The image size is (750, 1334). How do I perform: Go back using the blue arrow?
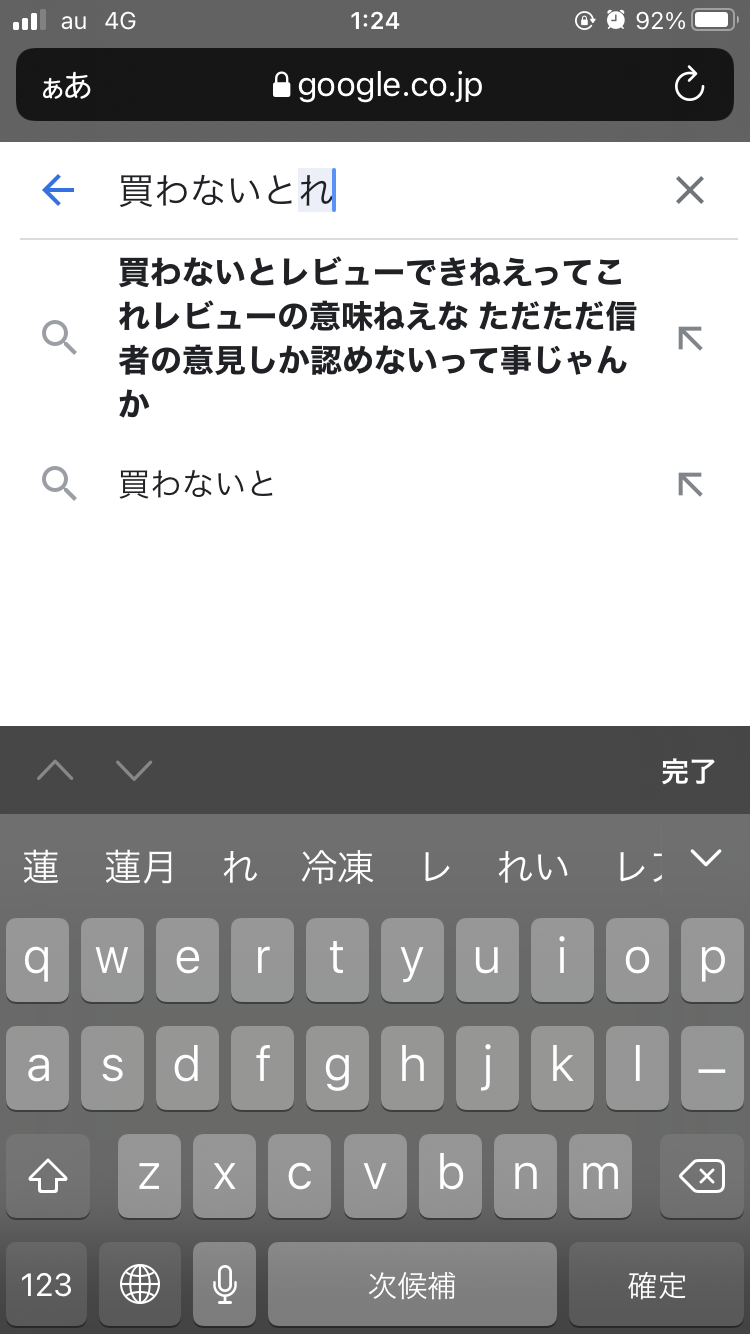coord(59,190)
